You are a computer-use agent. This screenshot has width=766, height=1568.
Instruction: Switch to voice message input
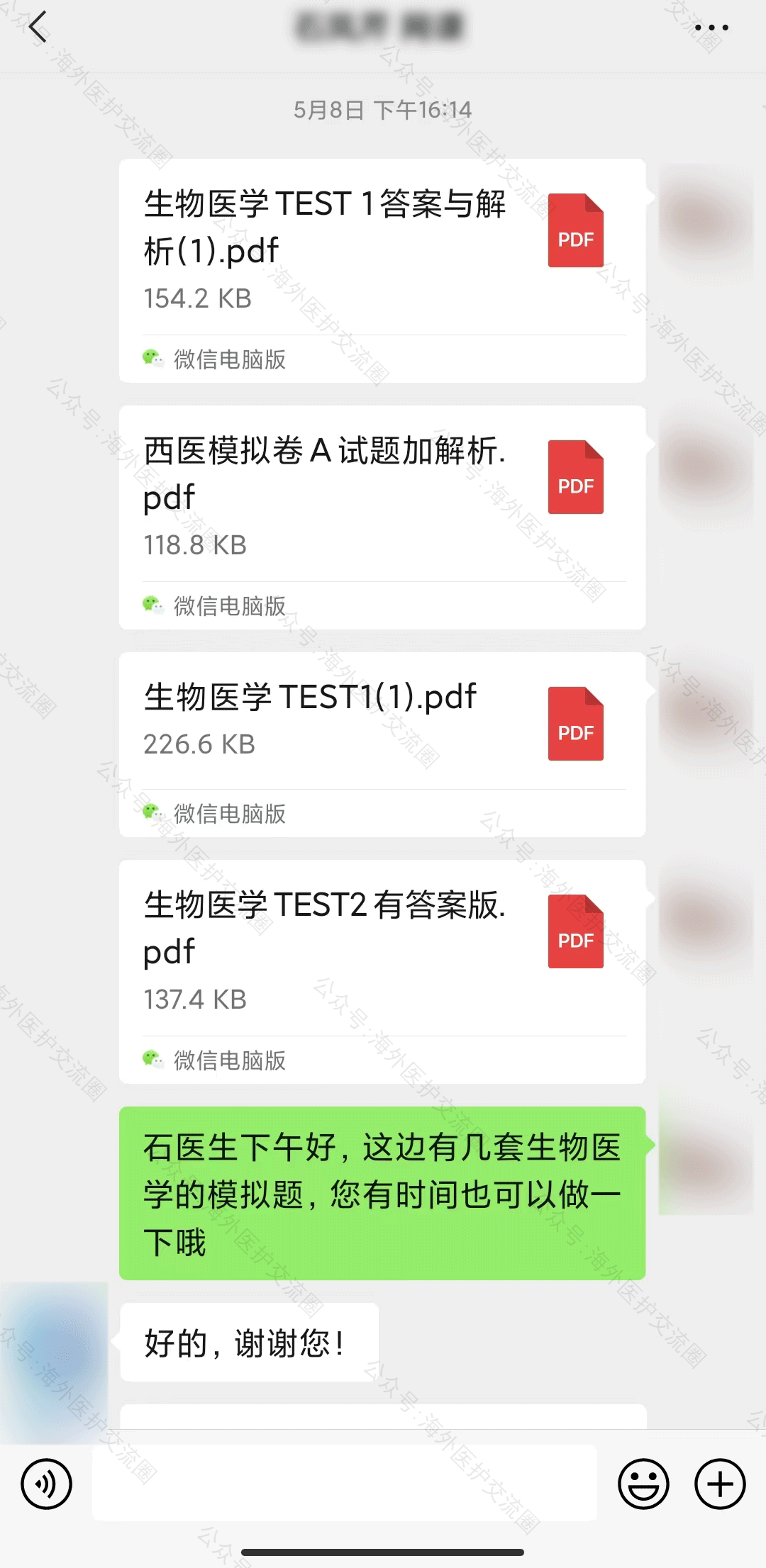47,1484
